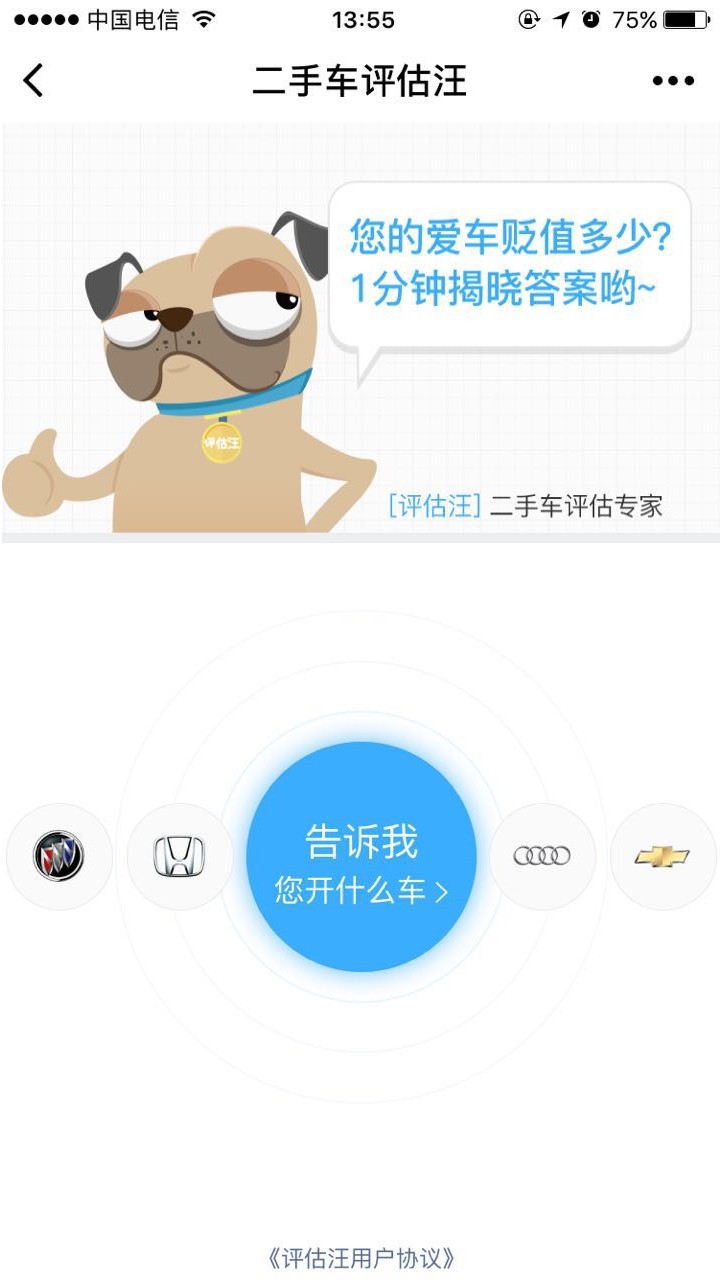Screen dimensions: 720x1280
Task: Select the Chevrolet brand logo
Action: point(662,856)
